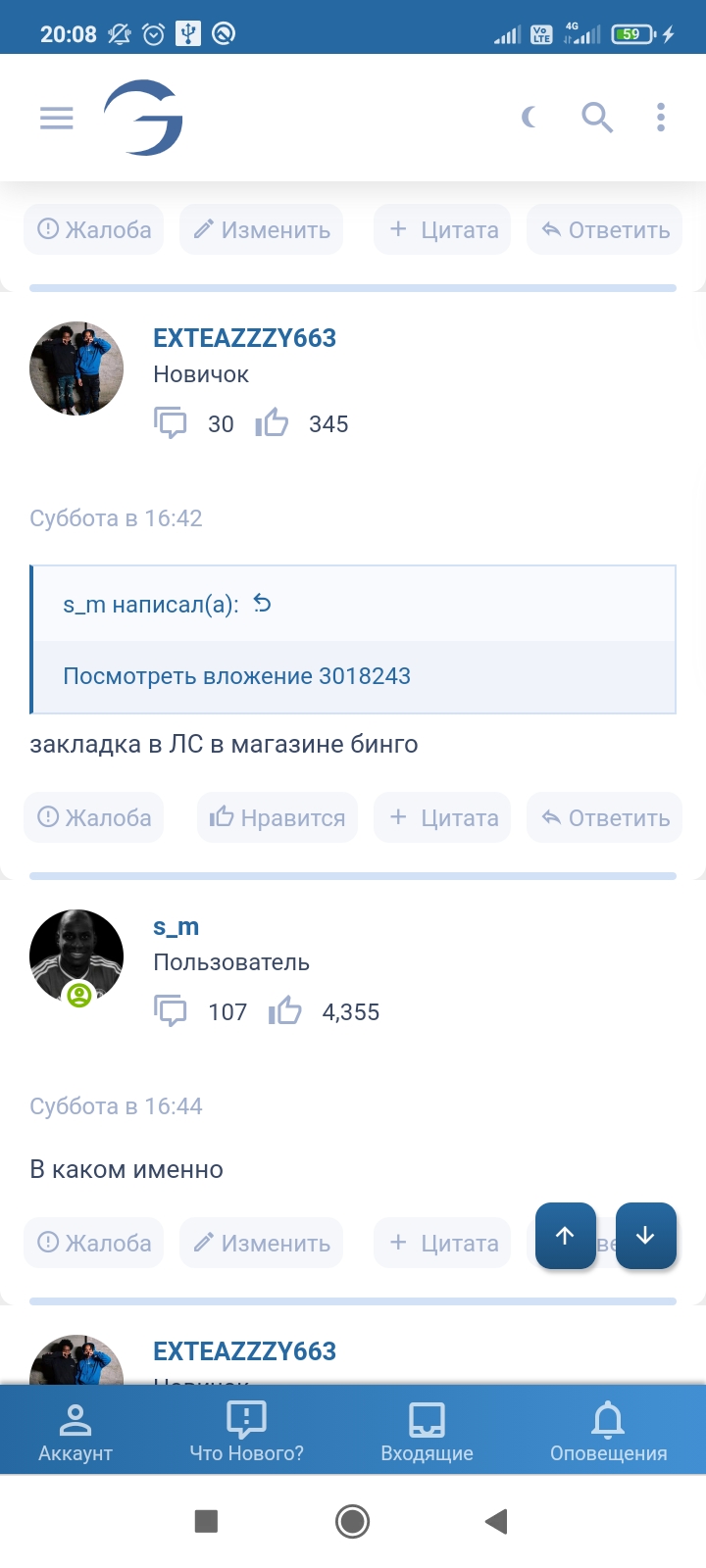Open s_m's profile name link
The width and height of the screenshot is (706, 1568).
point(176,926)
